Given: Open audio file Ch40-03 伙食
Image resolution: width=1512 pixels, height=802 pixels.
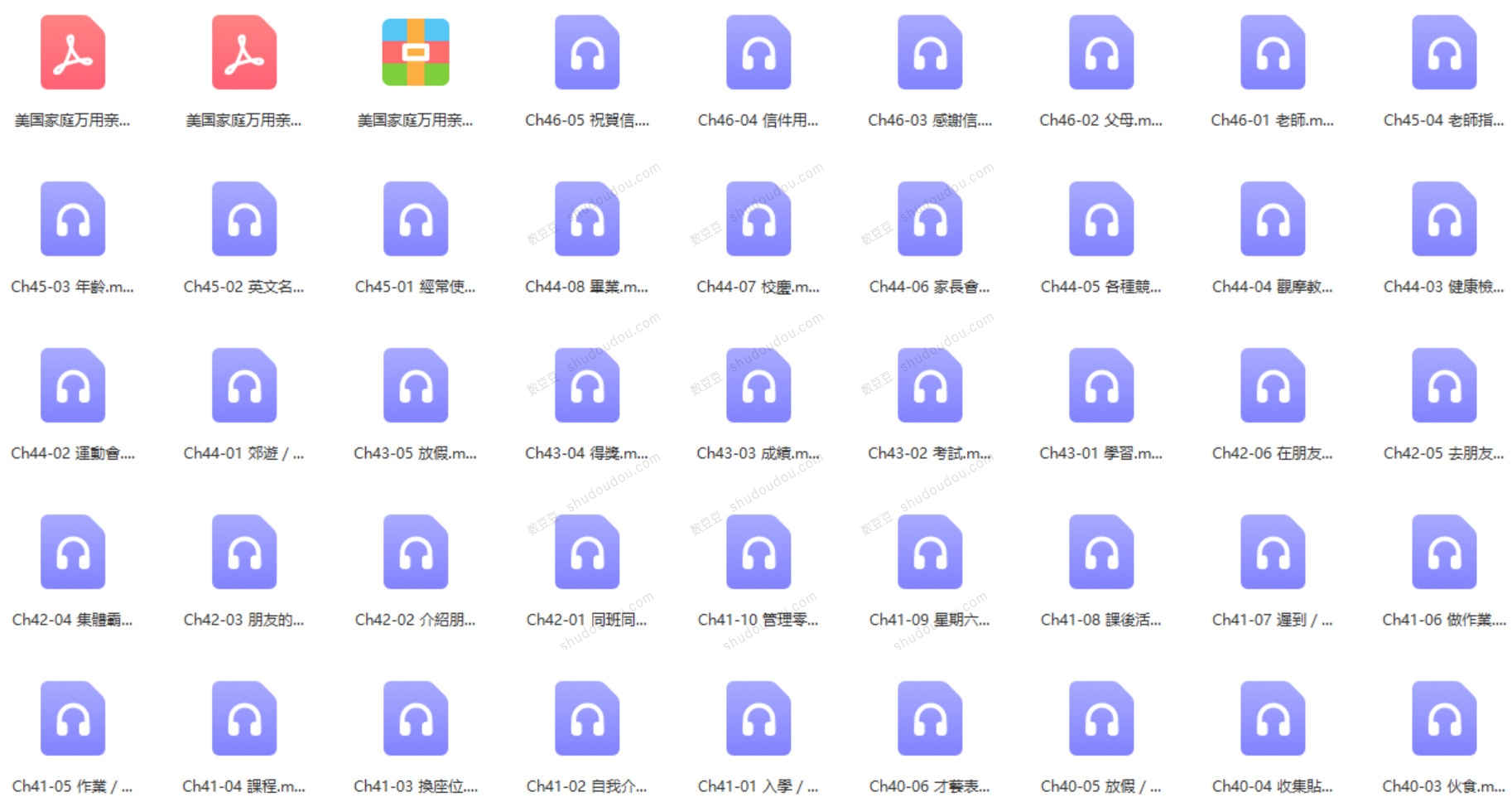Looking at the screenshot, I should pyautogui.click(x=1444, y=719).
